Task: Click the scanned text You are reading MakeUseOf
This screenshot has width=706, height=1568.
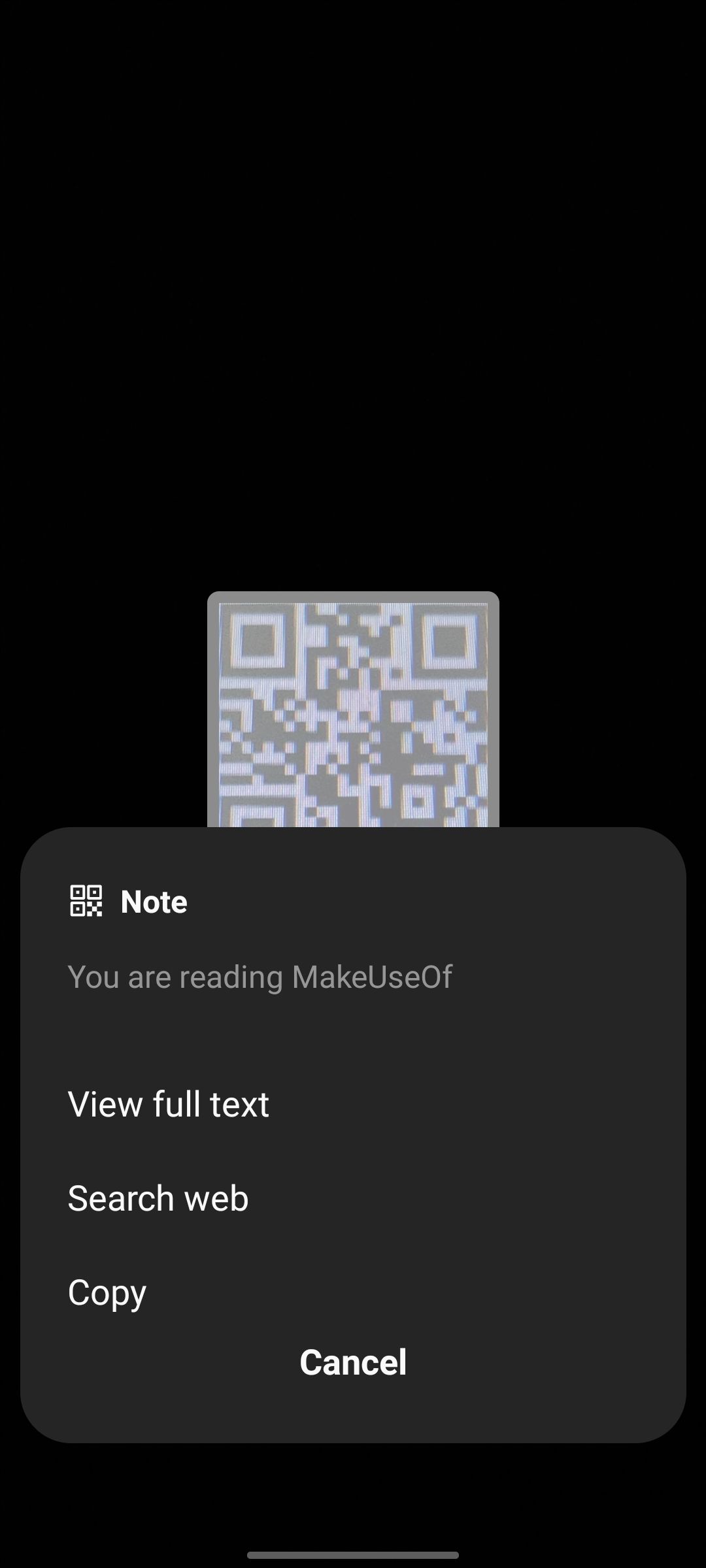Action: [261, 976]
